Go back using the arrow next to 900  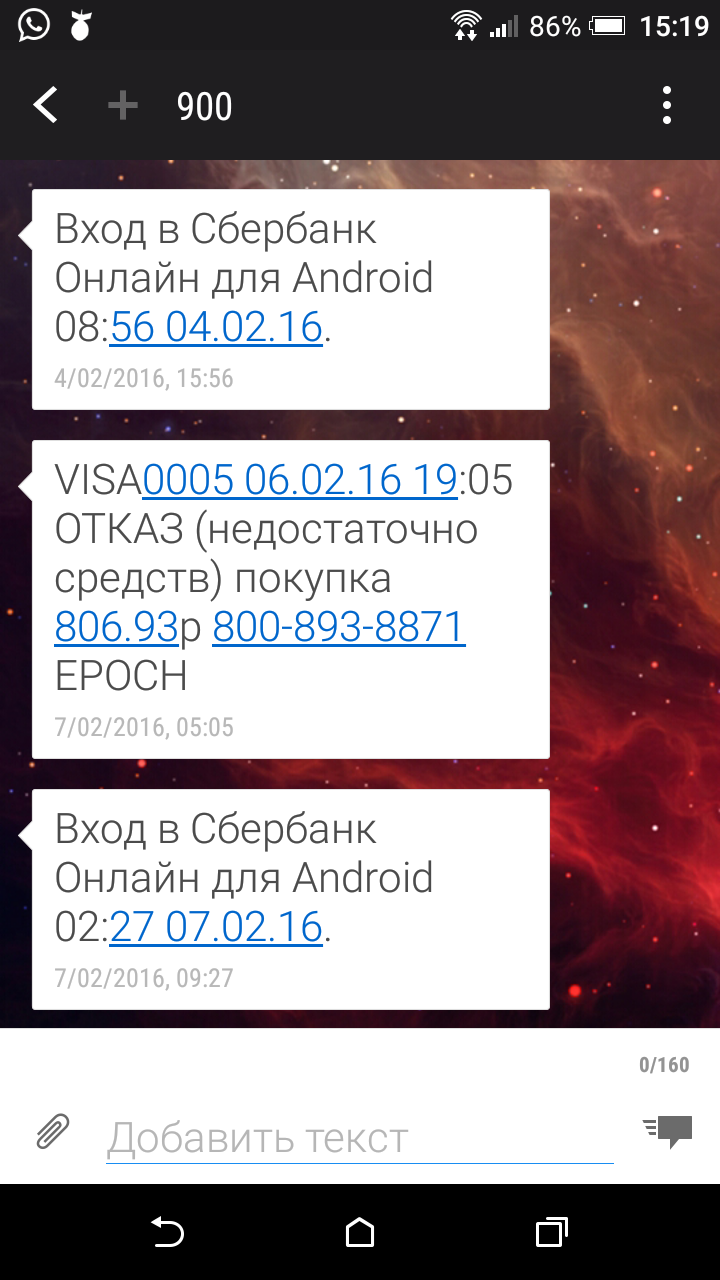45,105
